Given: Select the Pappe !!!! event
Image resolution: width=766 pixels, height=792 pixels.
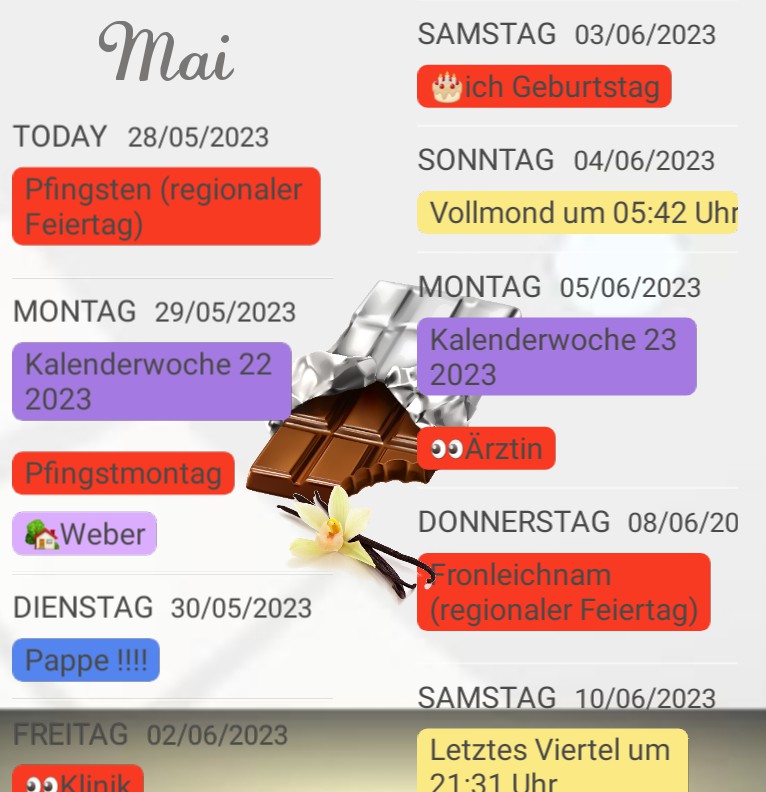Looking at the screenshot, I should point(86,660).
